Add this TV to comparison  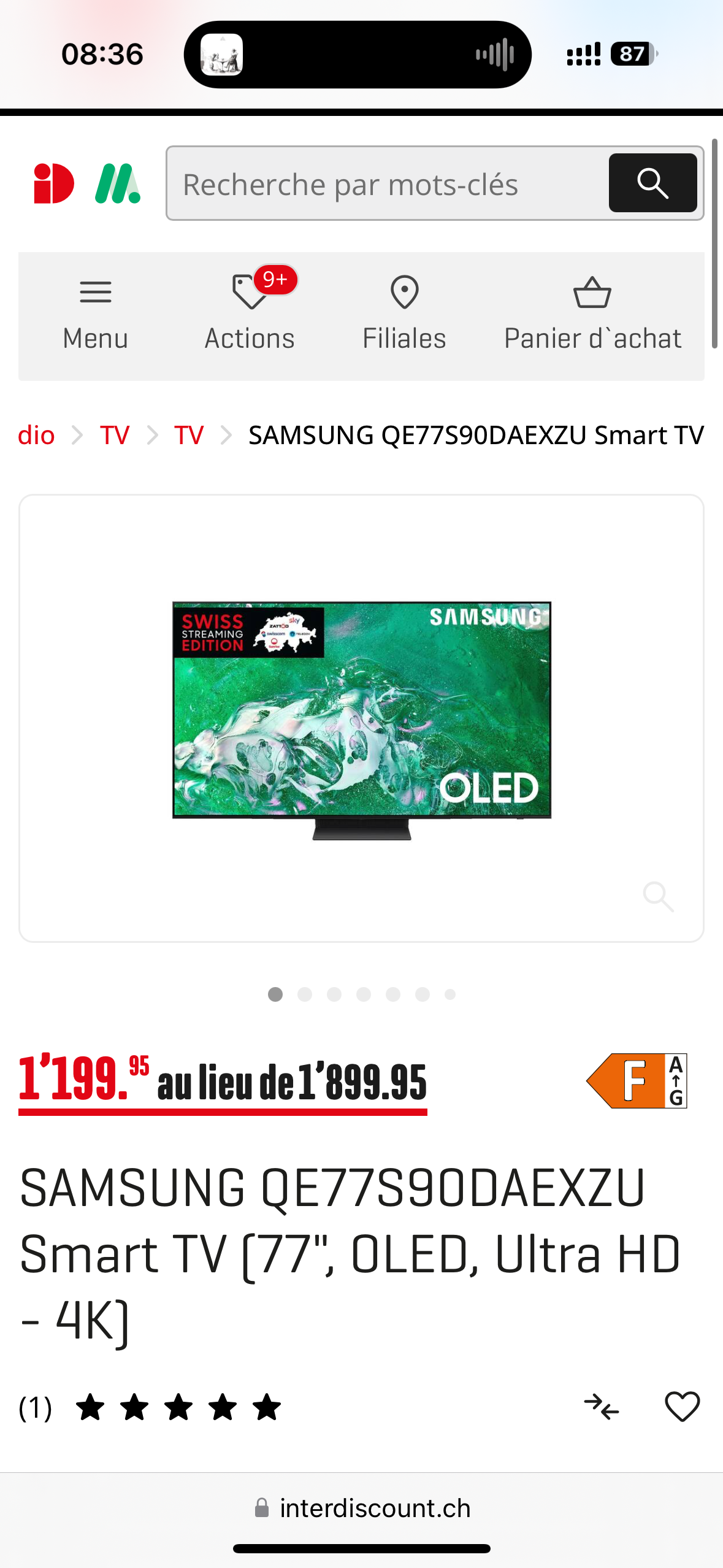coord(601,1406)
